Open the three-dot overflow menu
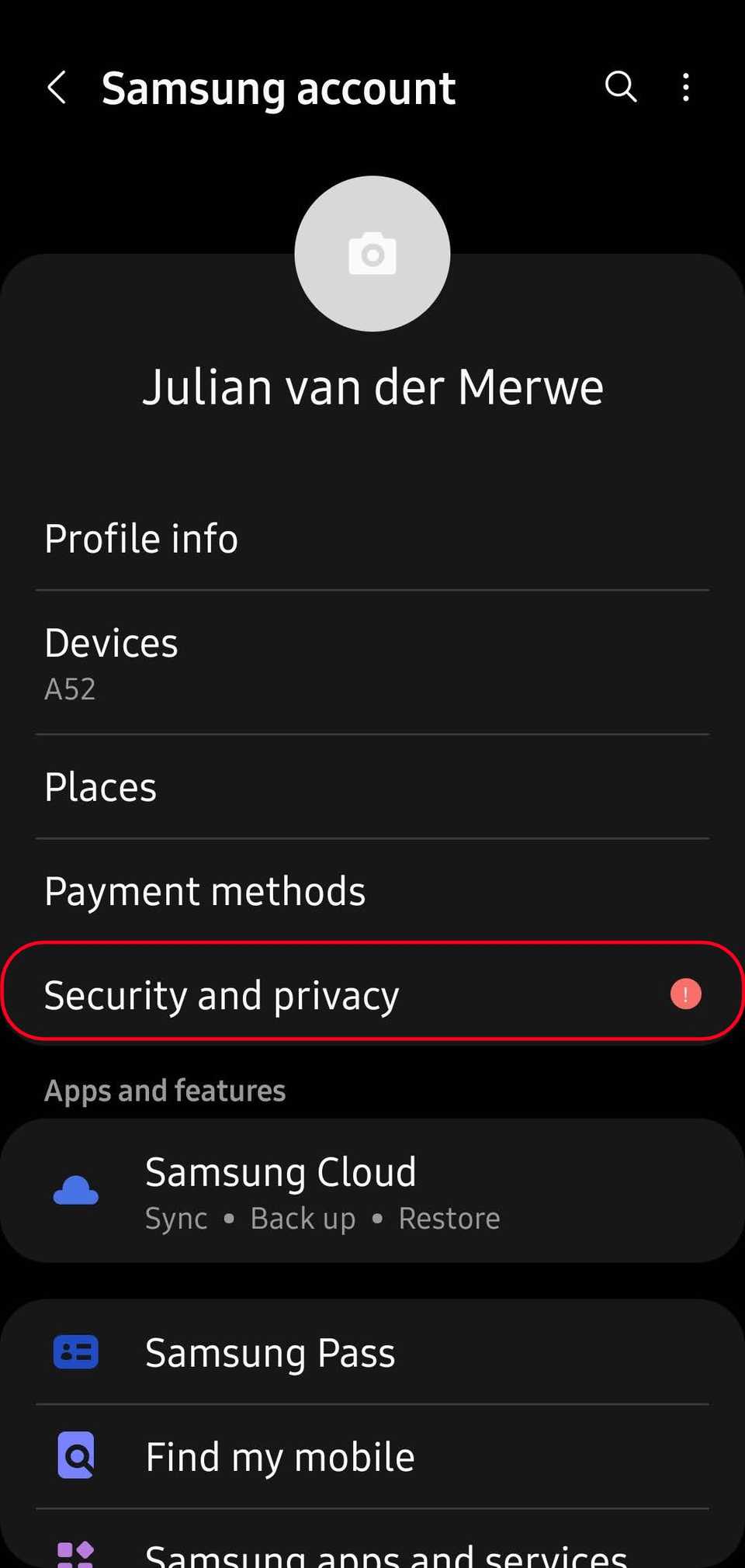745x1568 pixels. coord(686,88)
